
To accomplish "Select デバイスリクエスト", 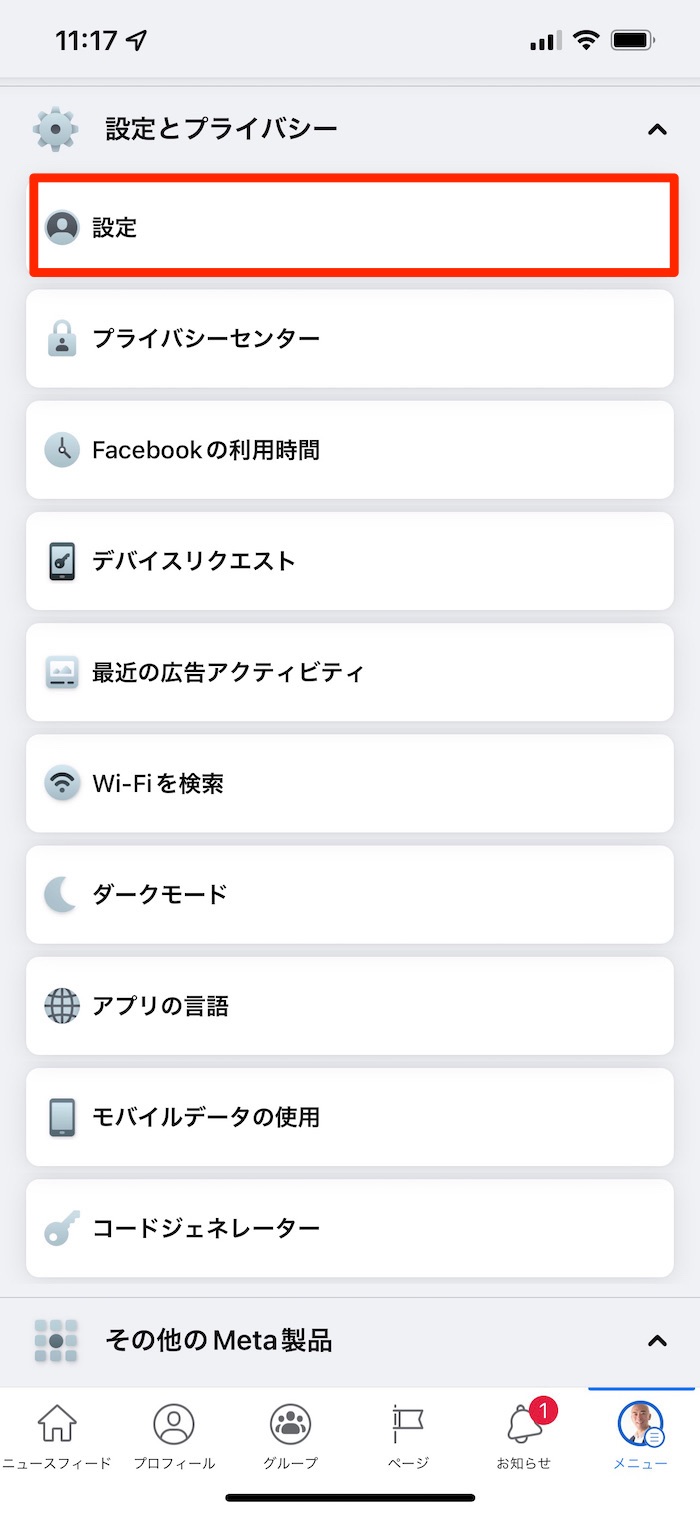I will (x=350, y=560).
